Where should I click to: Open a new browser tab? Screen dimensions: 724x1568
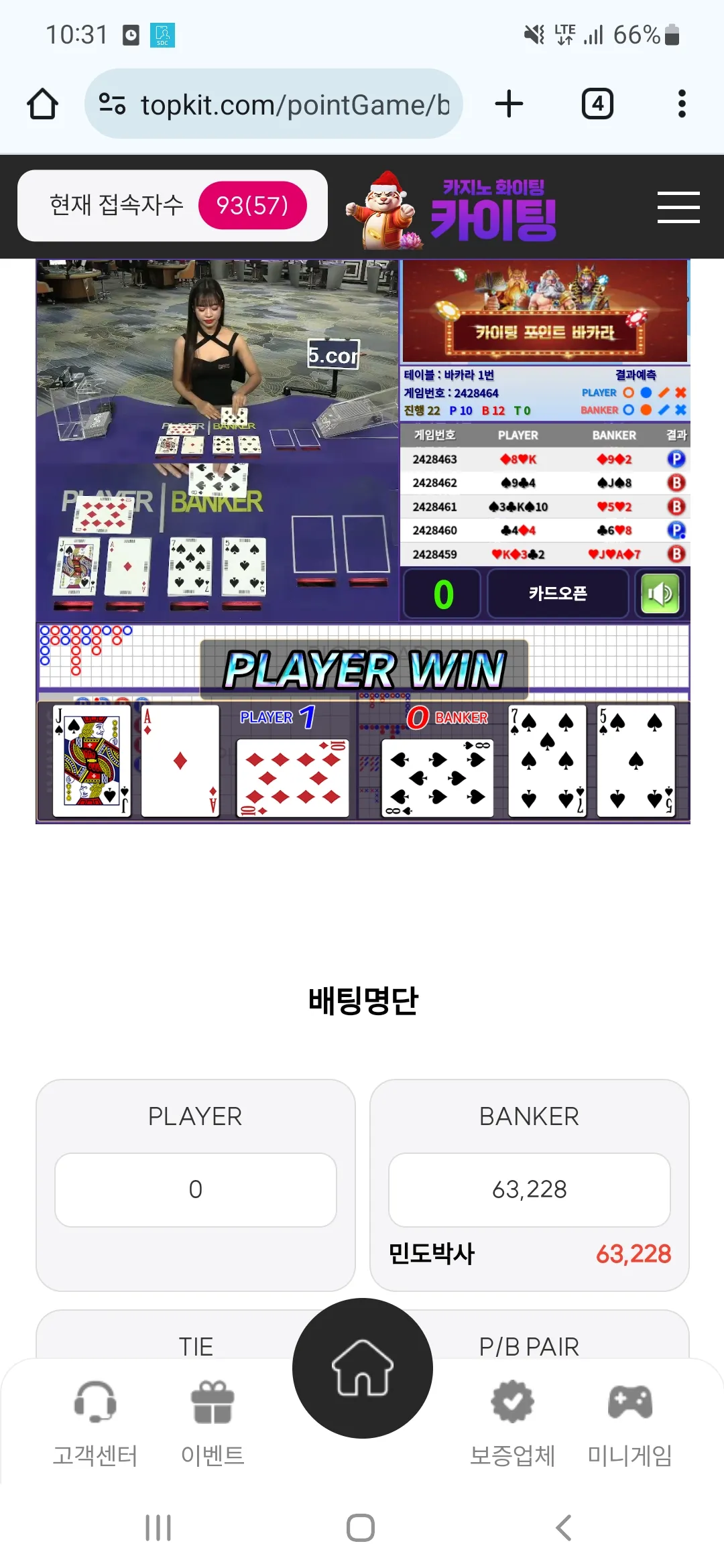[509, 104]
